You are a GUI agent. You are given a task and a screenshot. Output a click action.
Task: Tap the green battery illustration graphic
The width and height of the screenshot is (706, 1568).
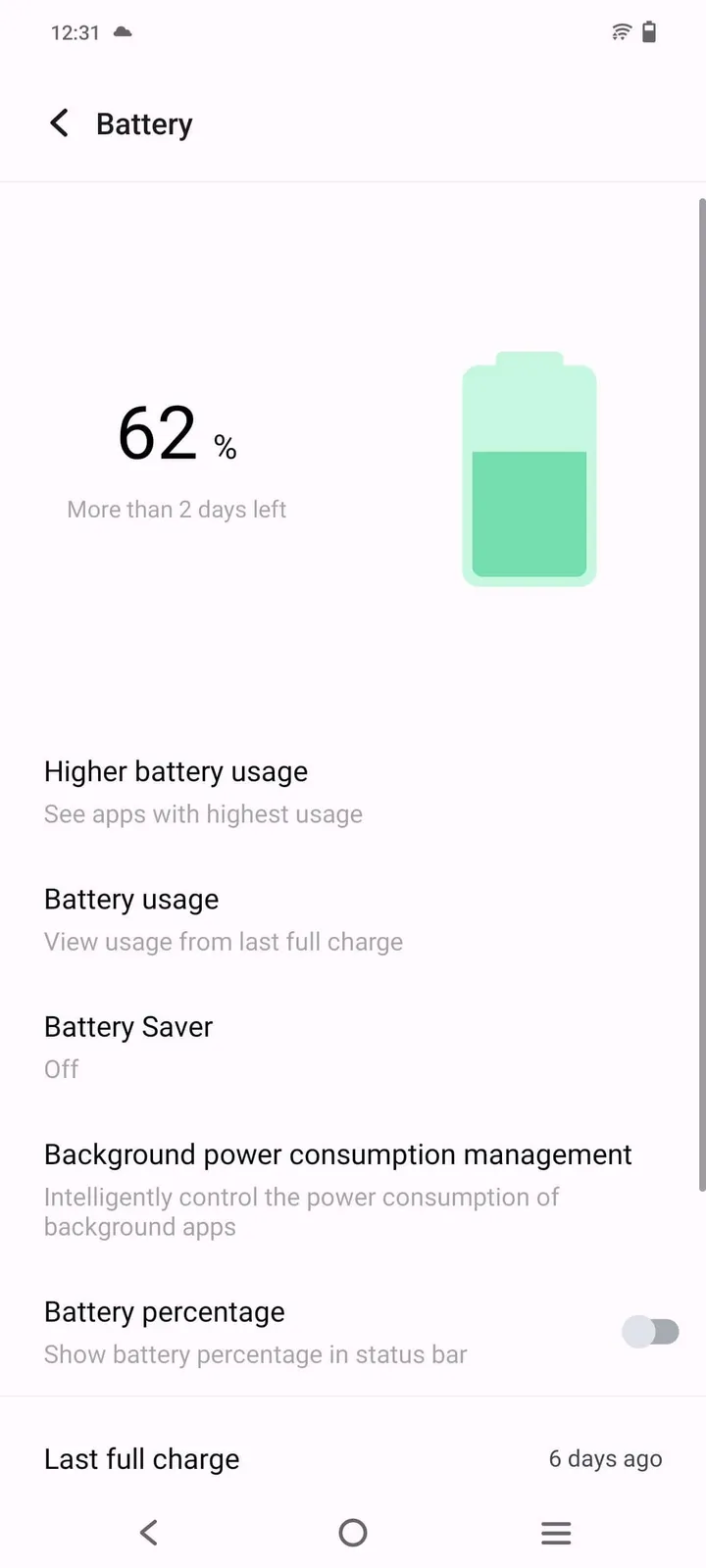tap(529, 470)
